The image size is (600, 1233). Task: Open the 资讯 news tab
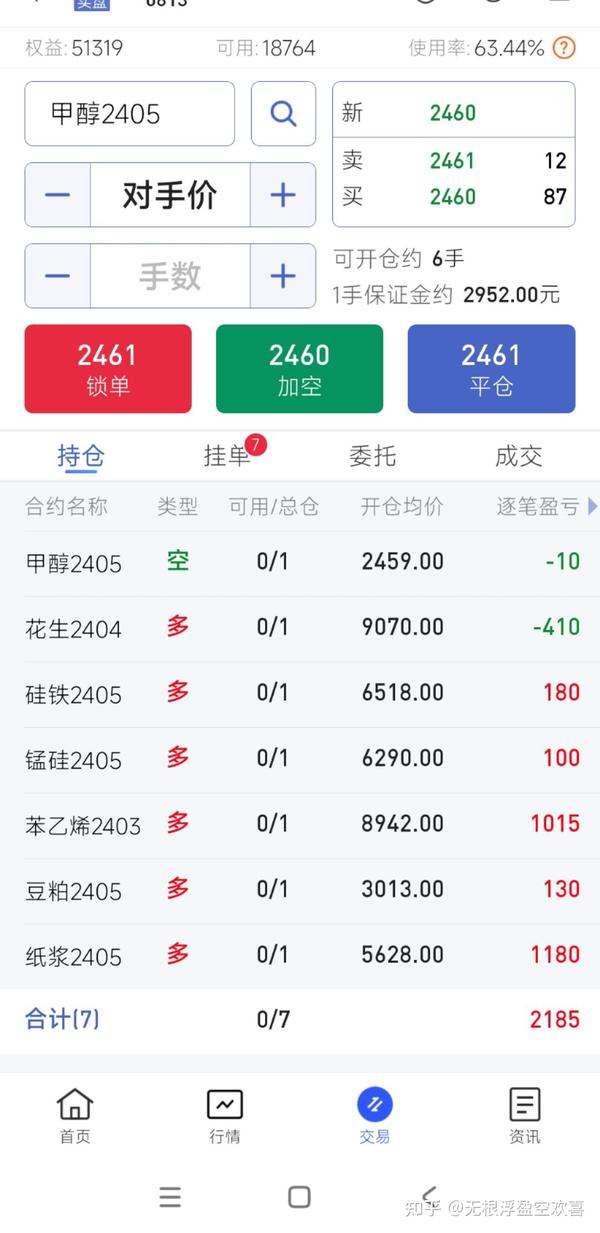[x=524, y=1115]
